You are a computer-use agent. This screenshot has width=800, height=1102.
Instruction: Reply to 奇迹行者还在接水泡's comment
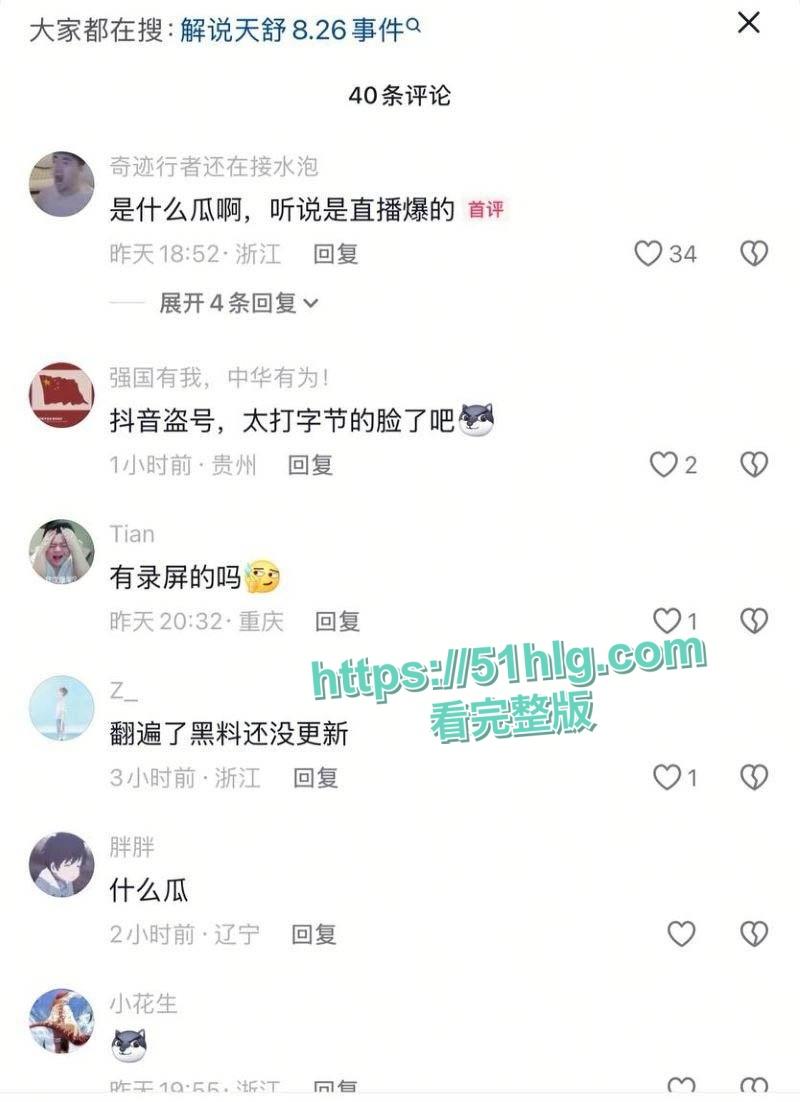[x=335, y=254]
